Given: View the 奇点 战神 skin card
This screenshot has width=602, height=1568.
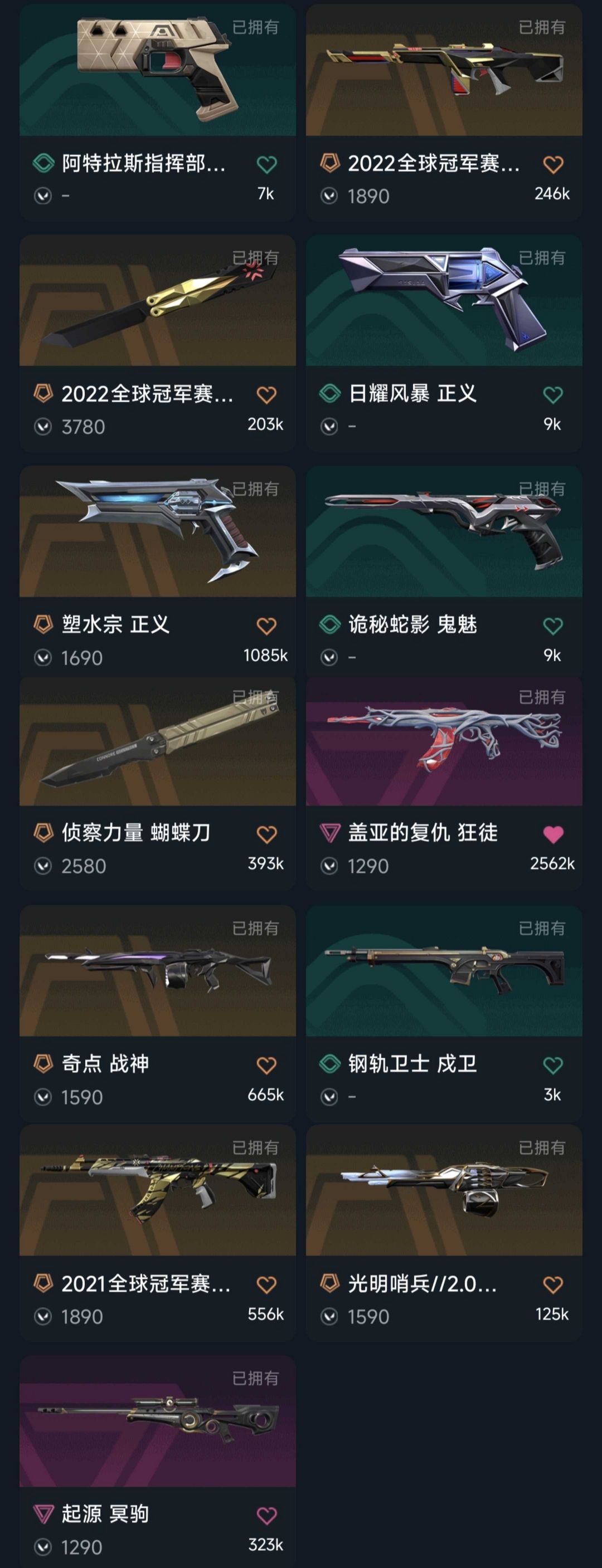Looking at the screenshot, I should (157, 971).
